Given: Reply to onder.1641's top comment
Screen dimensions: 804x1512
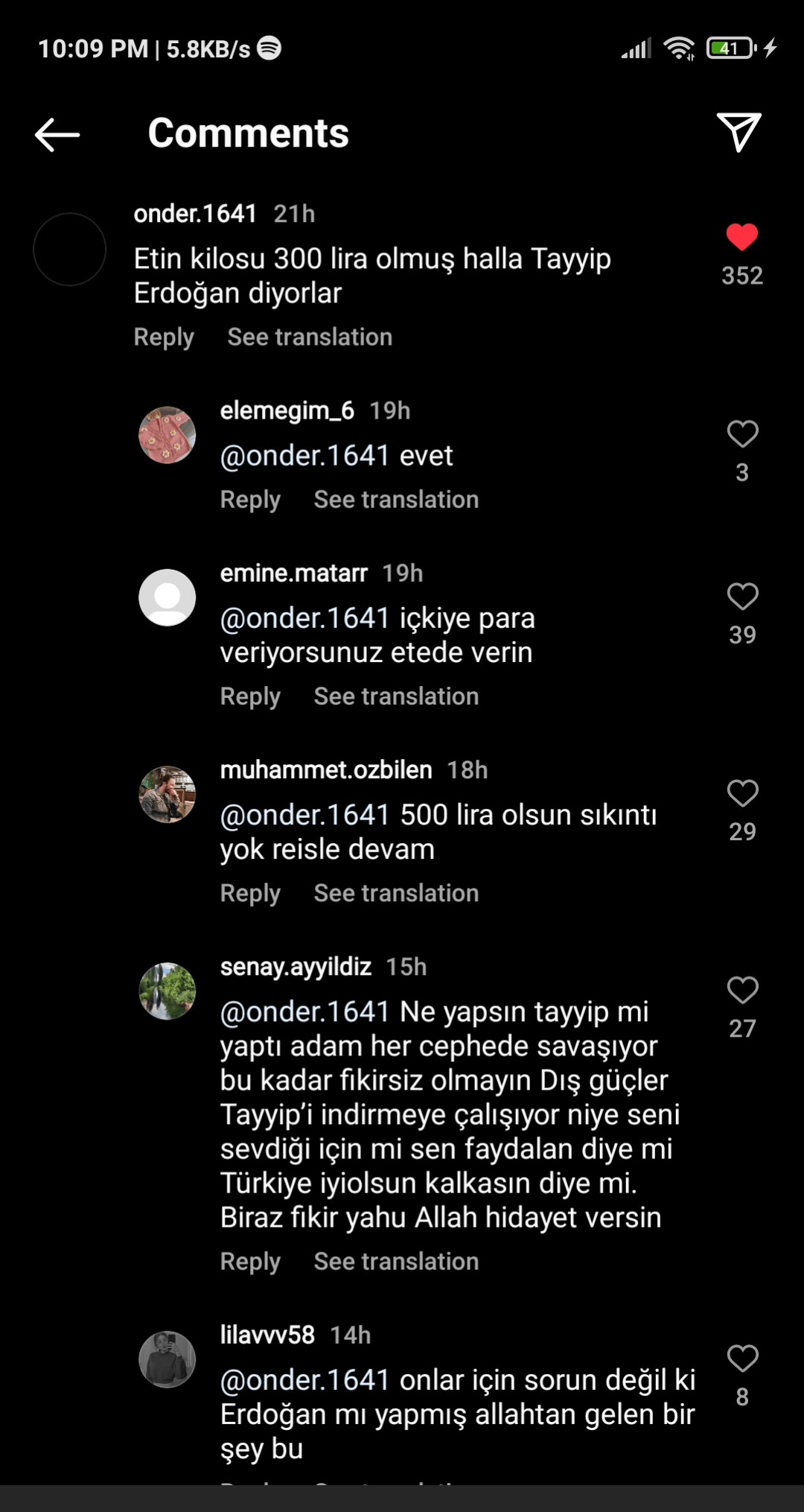Looking at the screenshot, I should coord(164,337).
